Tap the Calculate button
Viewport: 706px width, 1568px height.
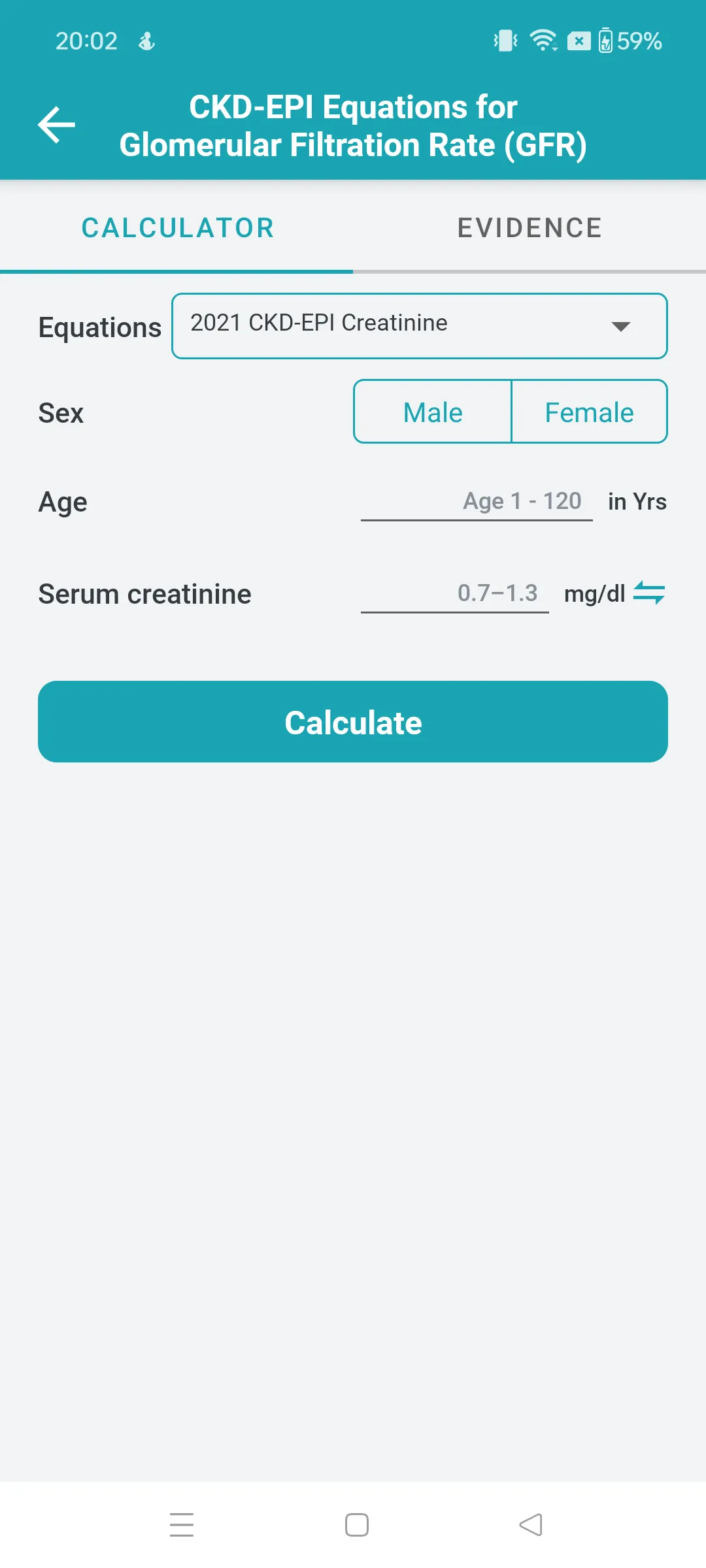[x=353, y=722]
